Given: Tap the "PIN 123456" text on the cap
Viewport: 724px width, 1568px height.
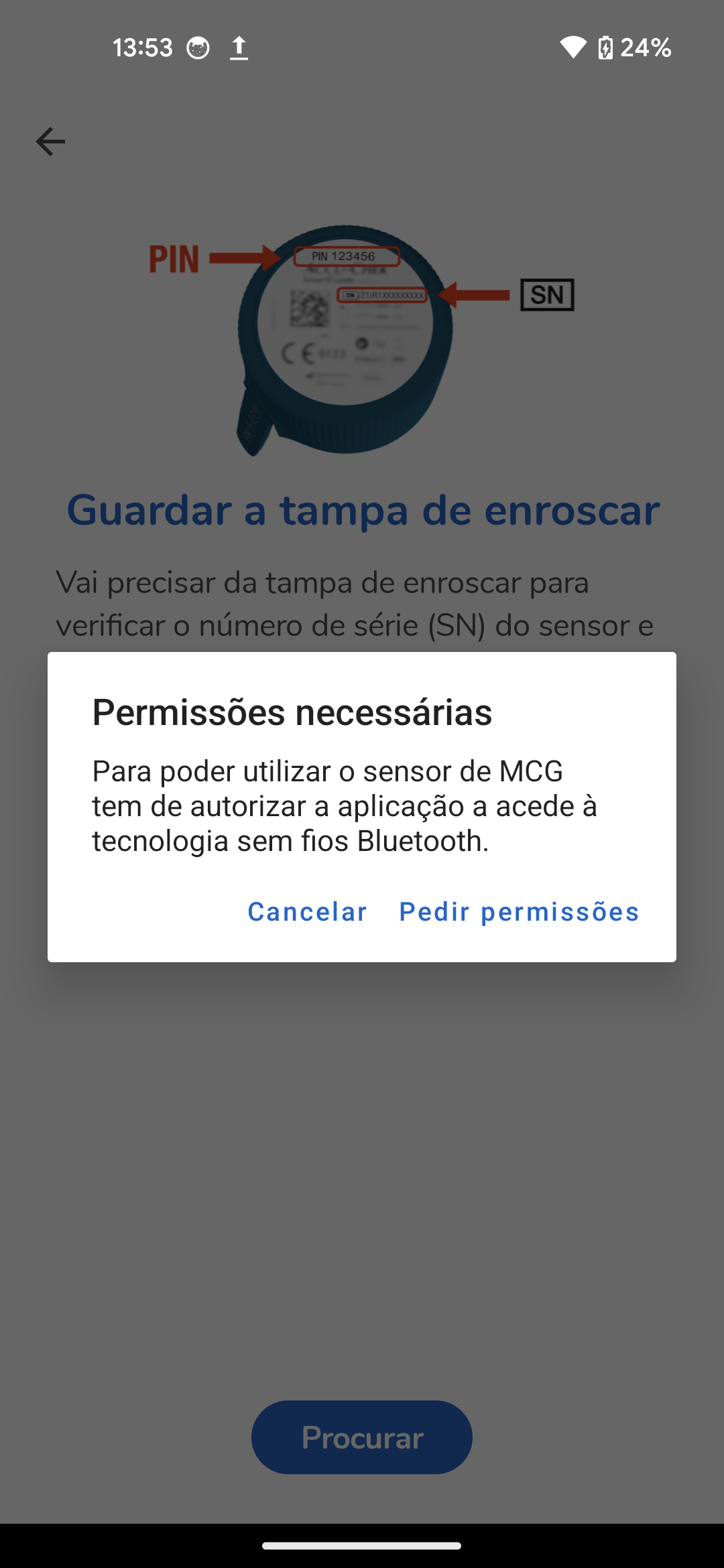Looking at the screenshot, I should (x=345, y=256).
